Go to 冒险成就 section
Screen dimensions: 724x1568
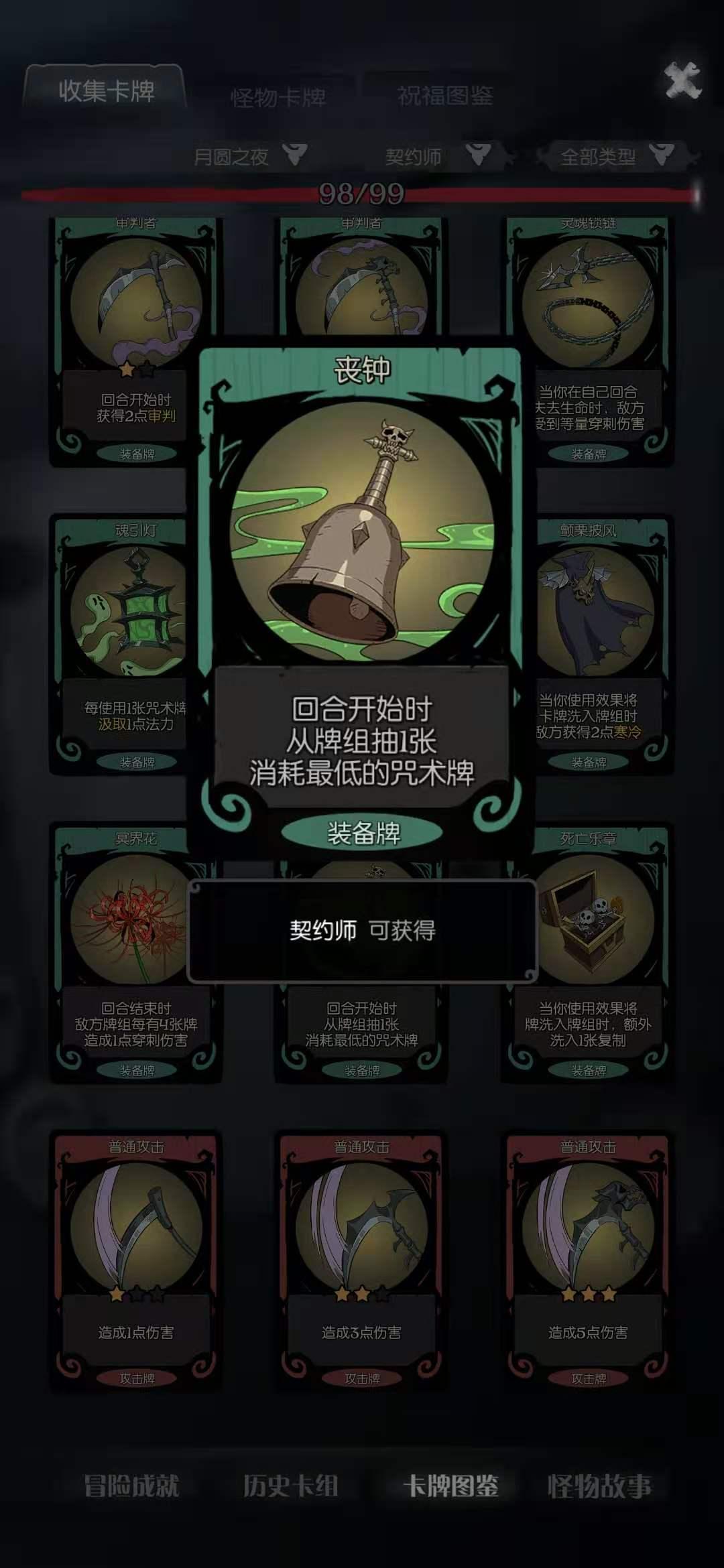[131, 1486]
